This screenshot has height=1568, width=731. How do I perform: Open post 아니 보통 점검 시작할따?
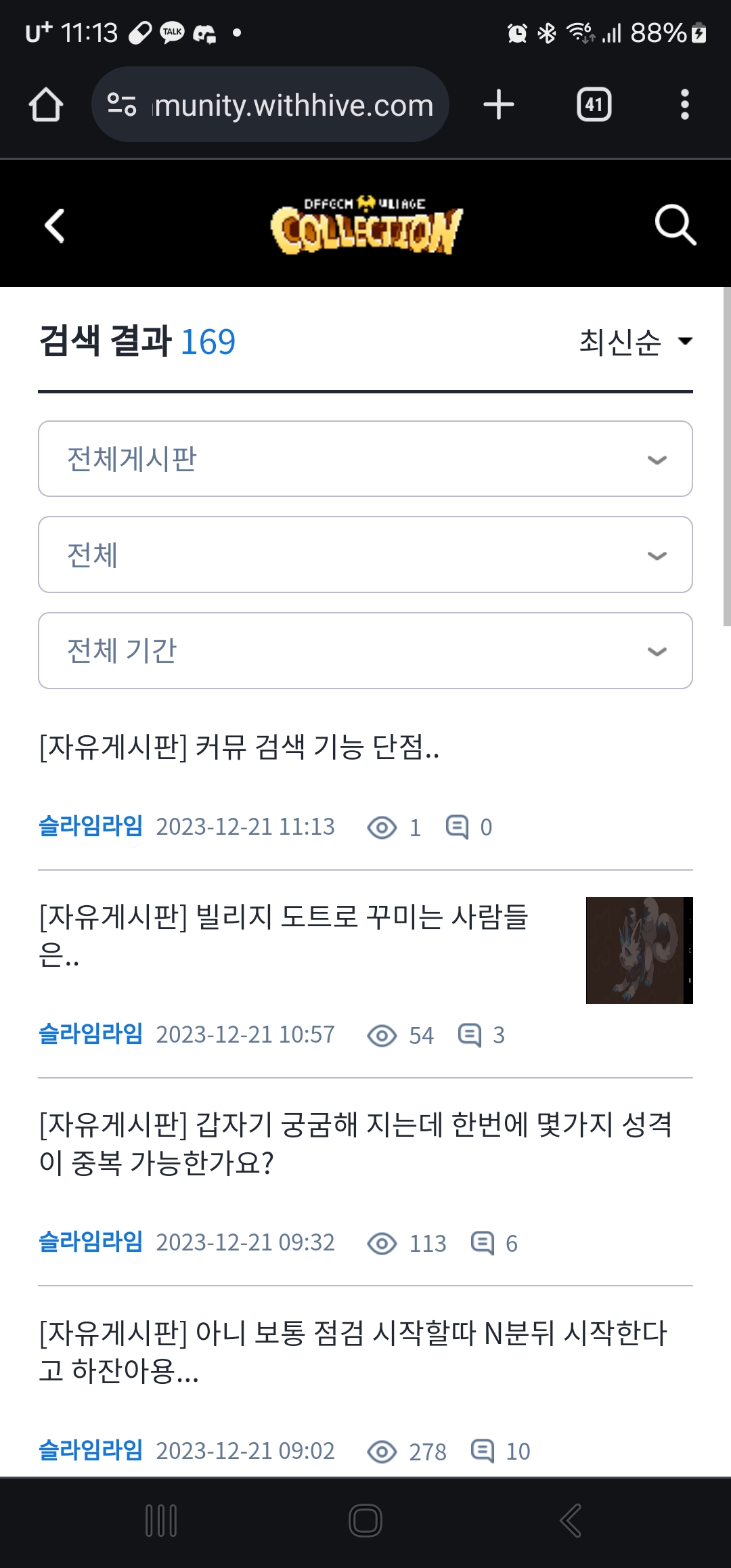pyautogui.click(x=353, y=1351)
